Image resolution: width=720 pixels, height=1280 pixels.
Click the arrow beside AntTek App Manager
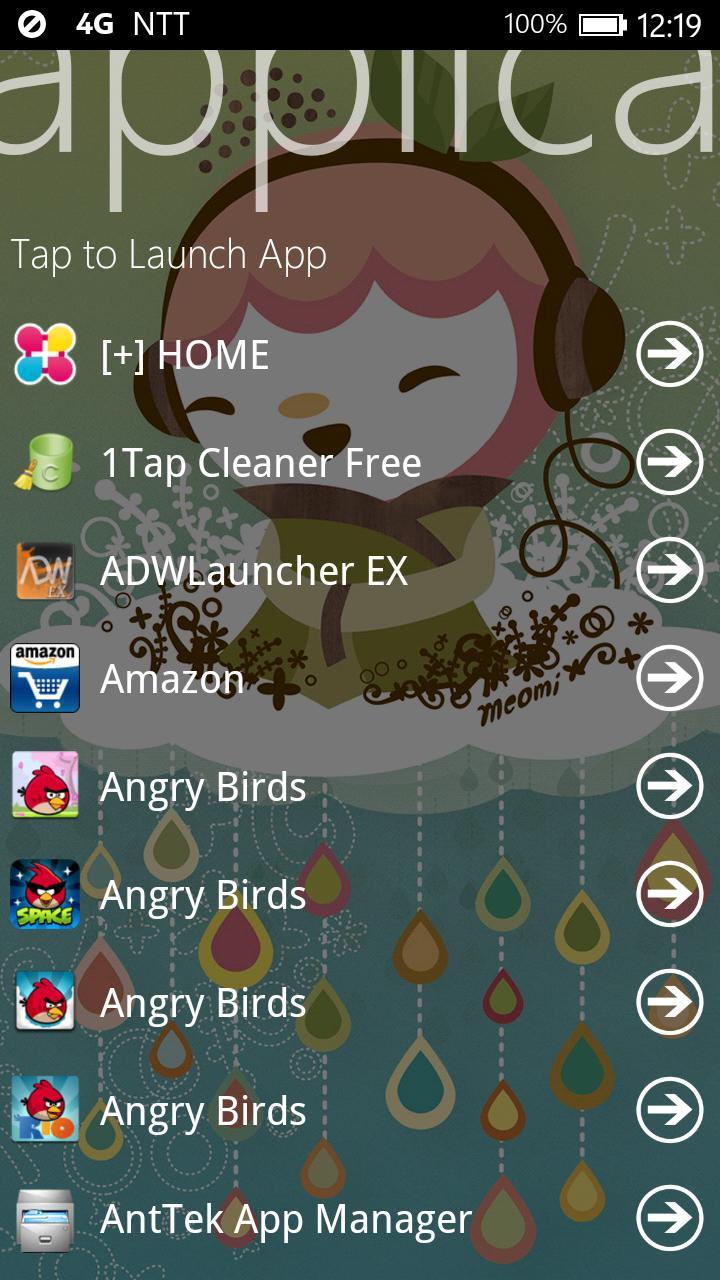point(668,1219)
